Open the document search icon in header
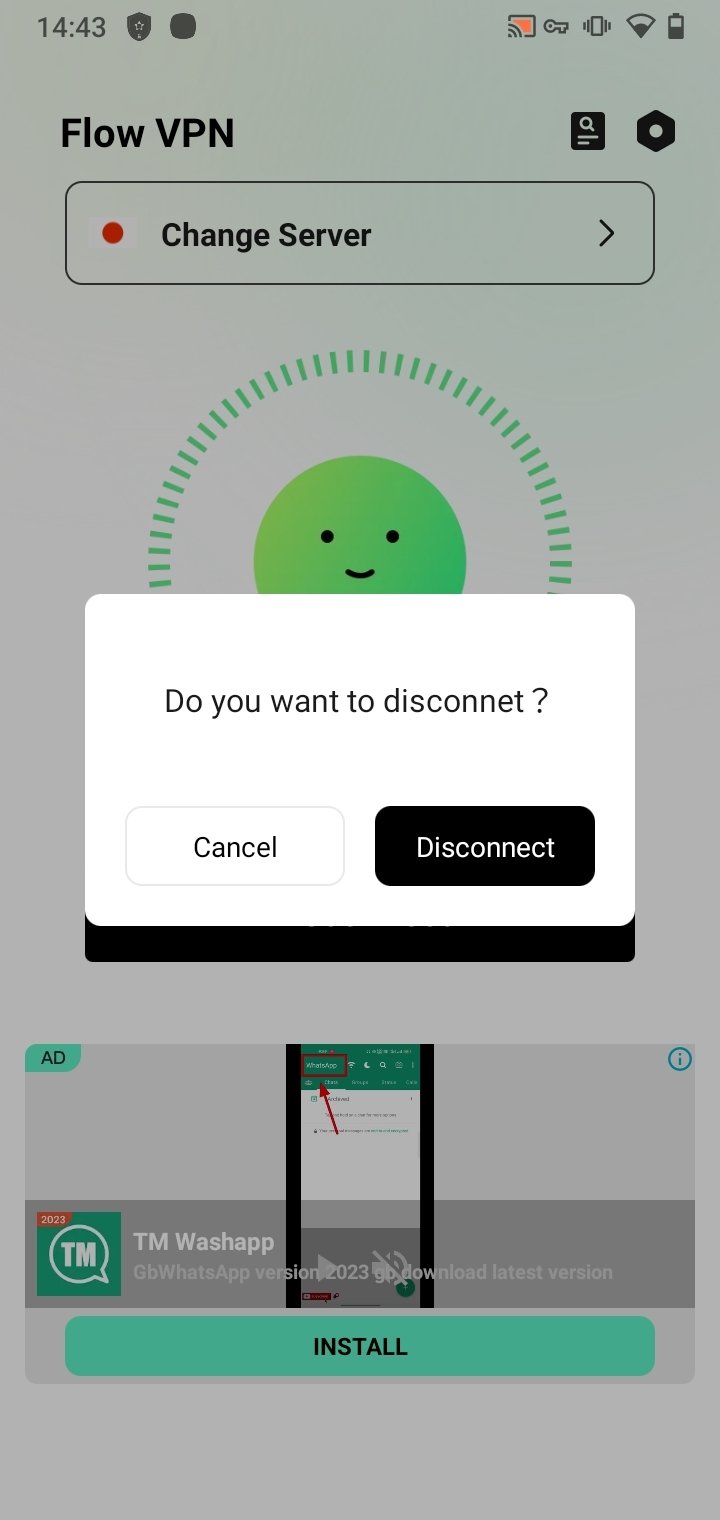The width and height of the screenshot is (720, 1520). point(588,131)
